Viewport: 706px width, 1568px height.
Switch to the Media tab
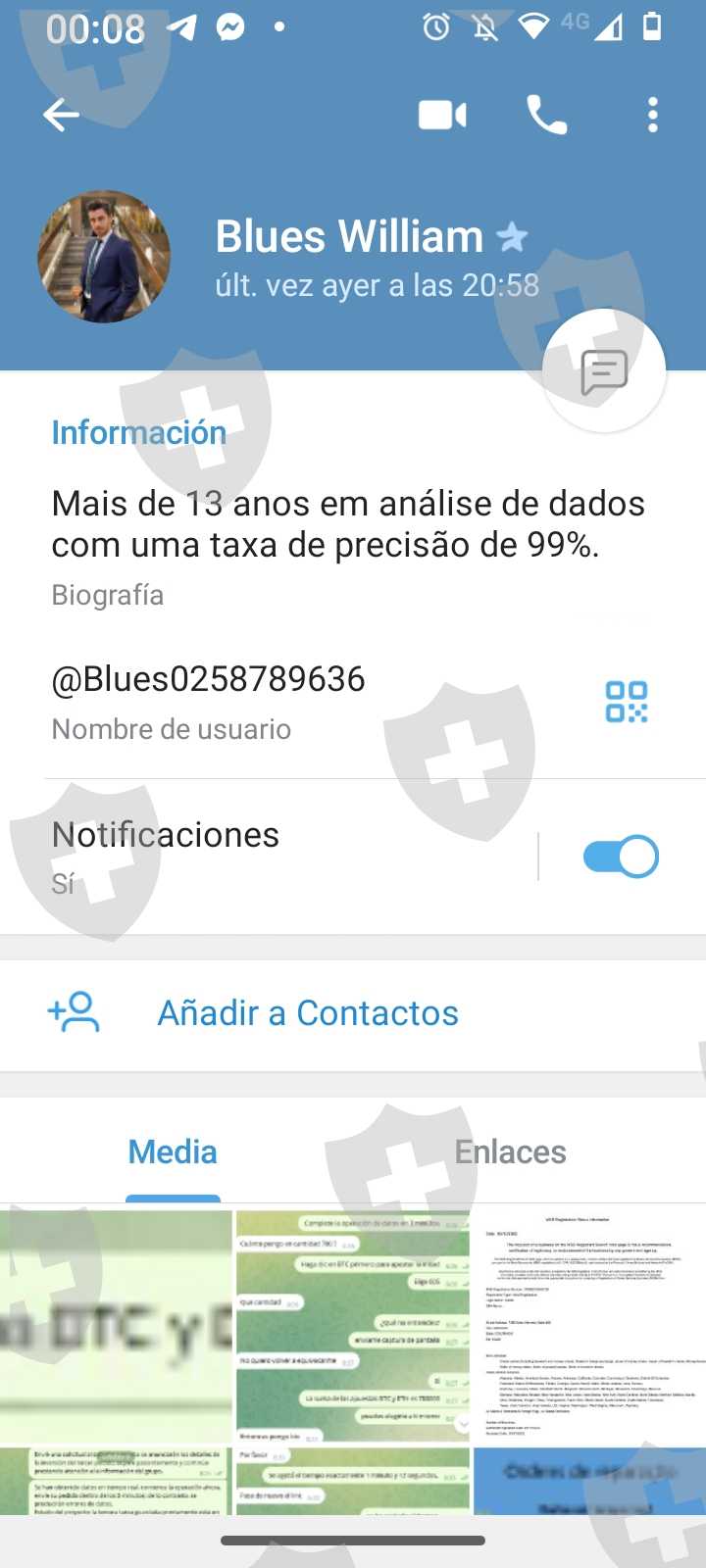coord(173,1151)
